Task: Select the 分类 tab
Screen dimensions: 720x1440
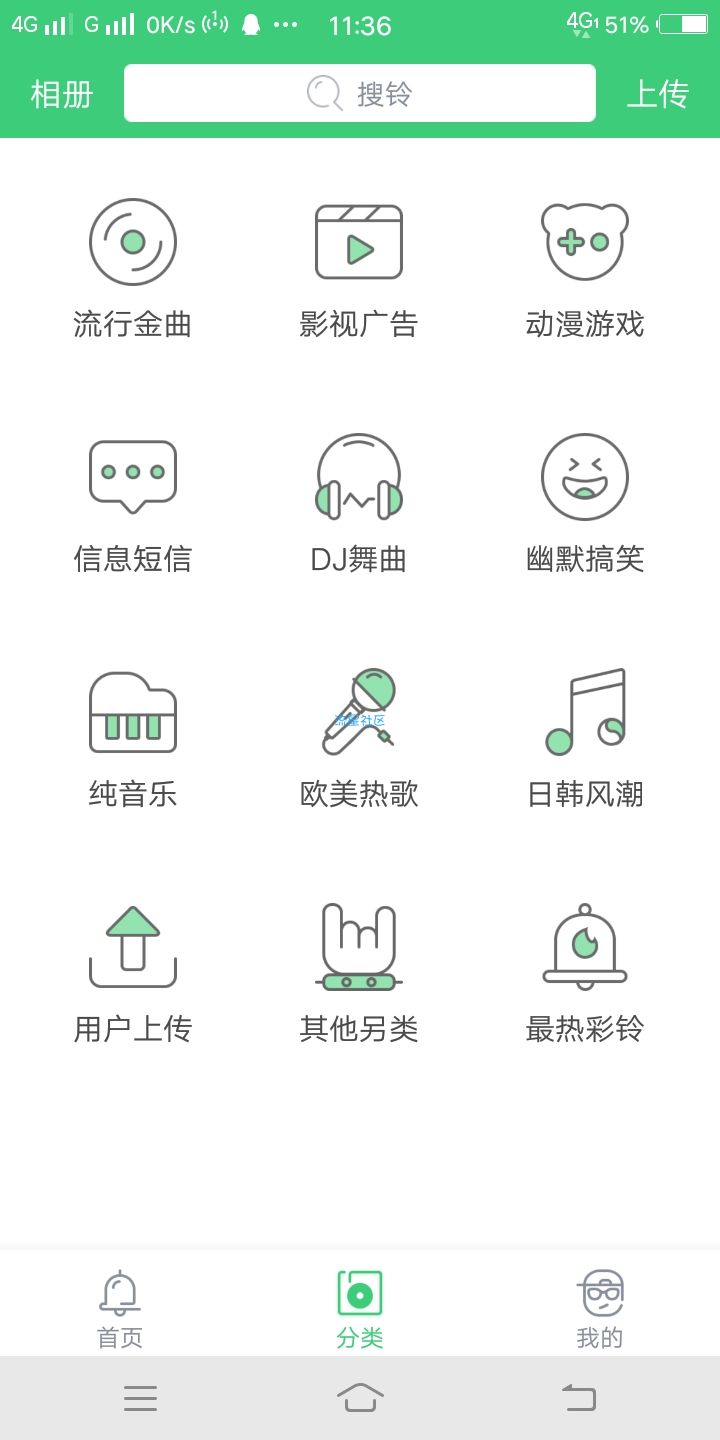Action: [360, 1309]
